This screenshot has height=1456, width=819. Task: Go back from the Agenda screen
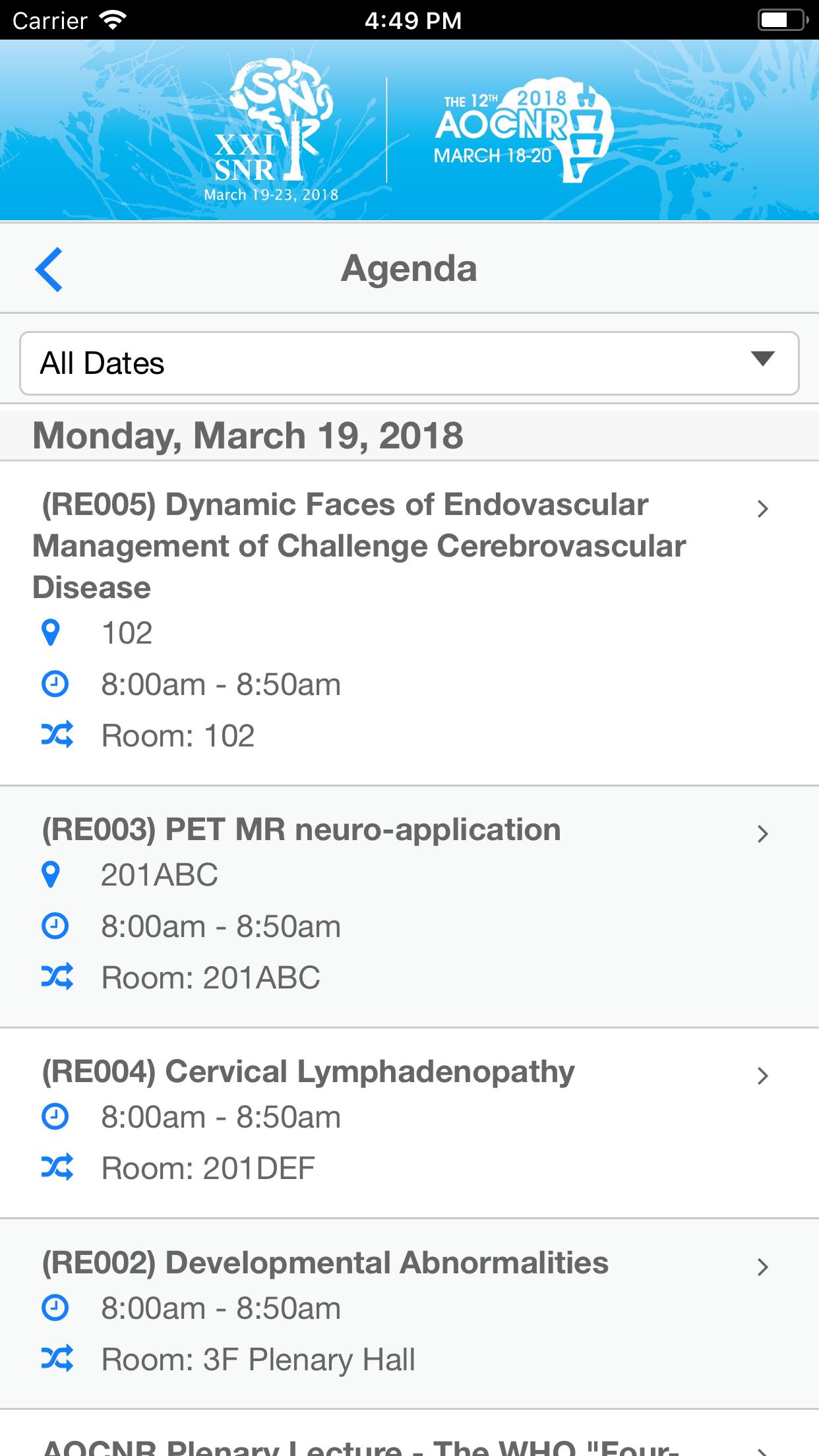click(49, 269)
